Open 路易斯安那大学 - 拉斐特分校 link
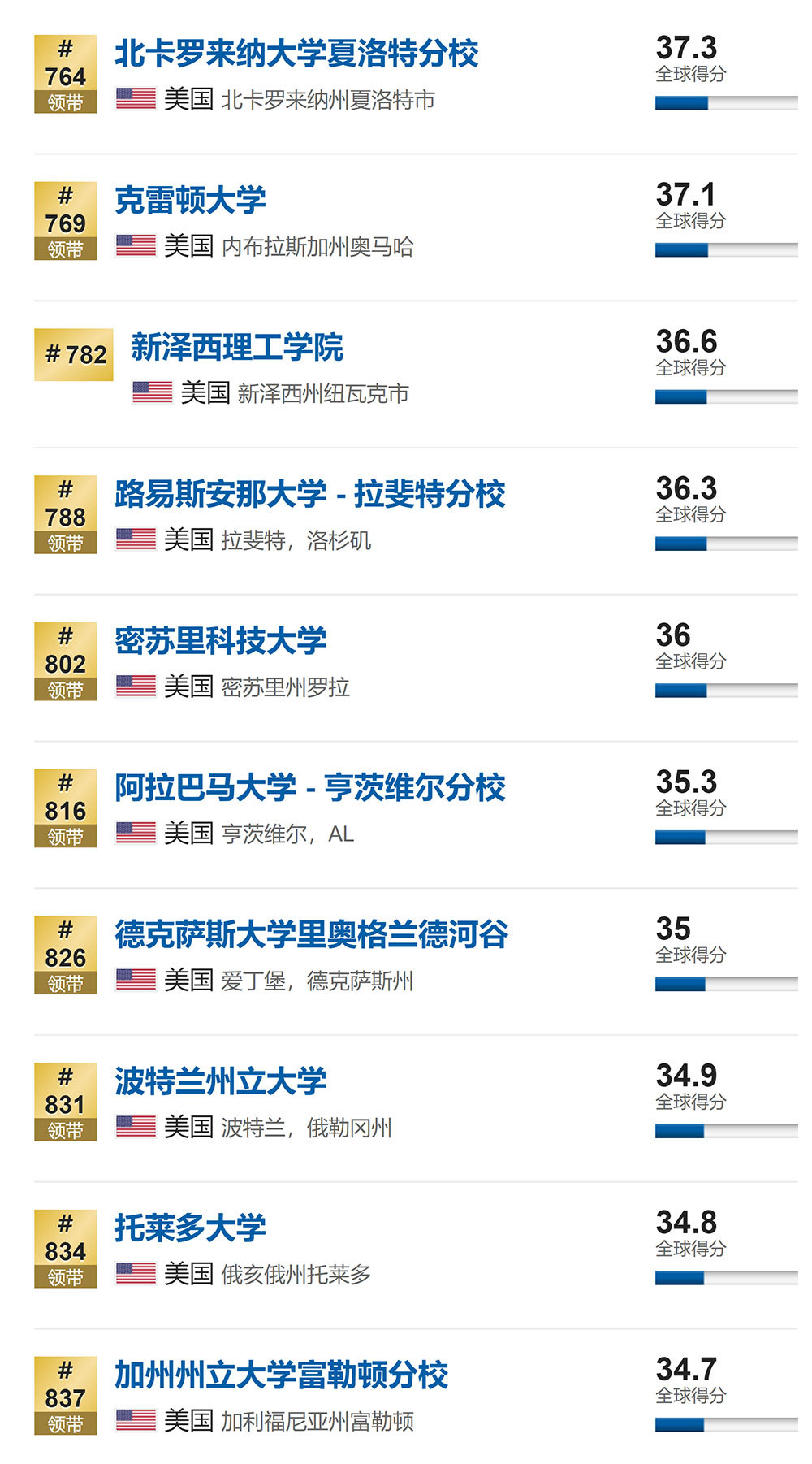The width and height of the screenshot is (812, 1464). point(310,494)
